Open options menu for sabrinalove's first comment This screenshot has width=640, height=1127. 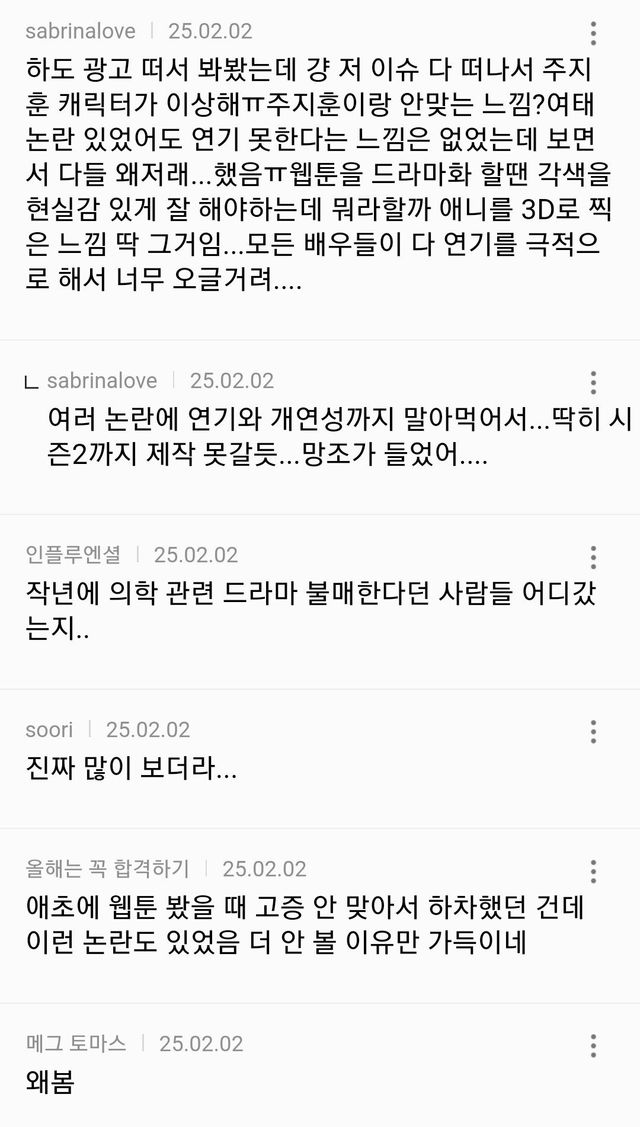593,33
